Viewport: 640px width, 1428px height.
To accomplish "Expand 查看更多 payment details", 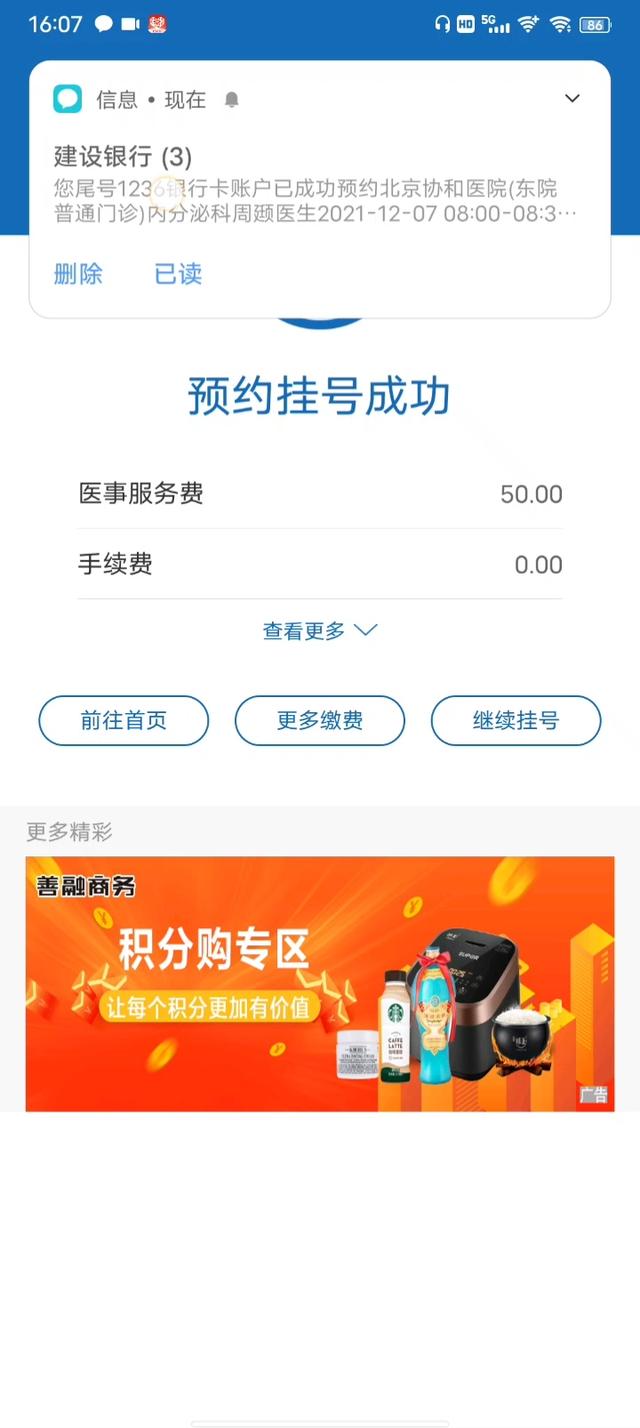I will 319,631.
